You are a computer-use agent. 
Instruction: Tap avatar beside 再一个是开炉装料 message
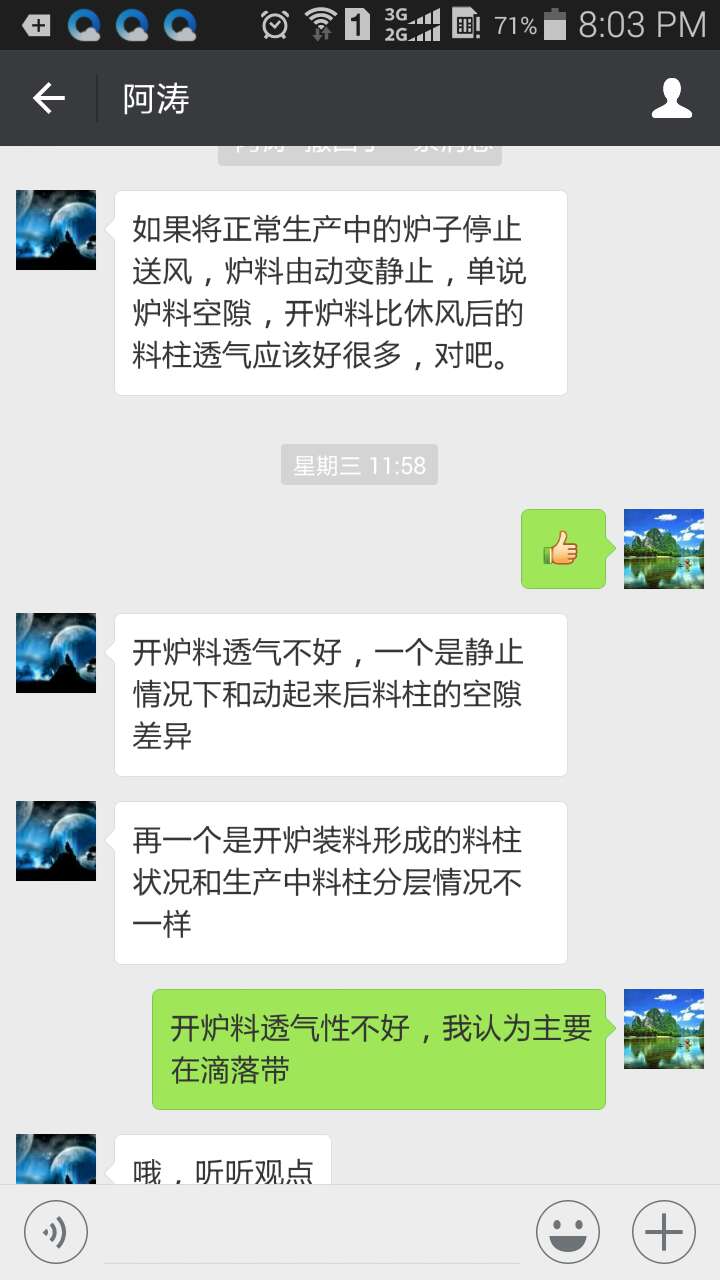[56, 841]
